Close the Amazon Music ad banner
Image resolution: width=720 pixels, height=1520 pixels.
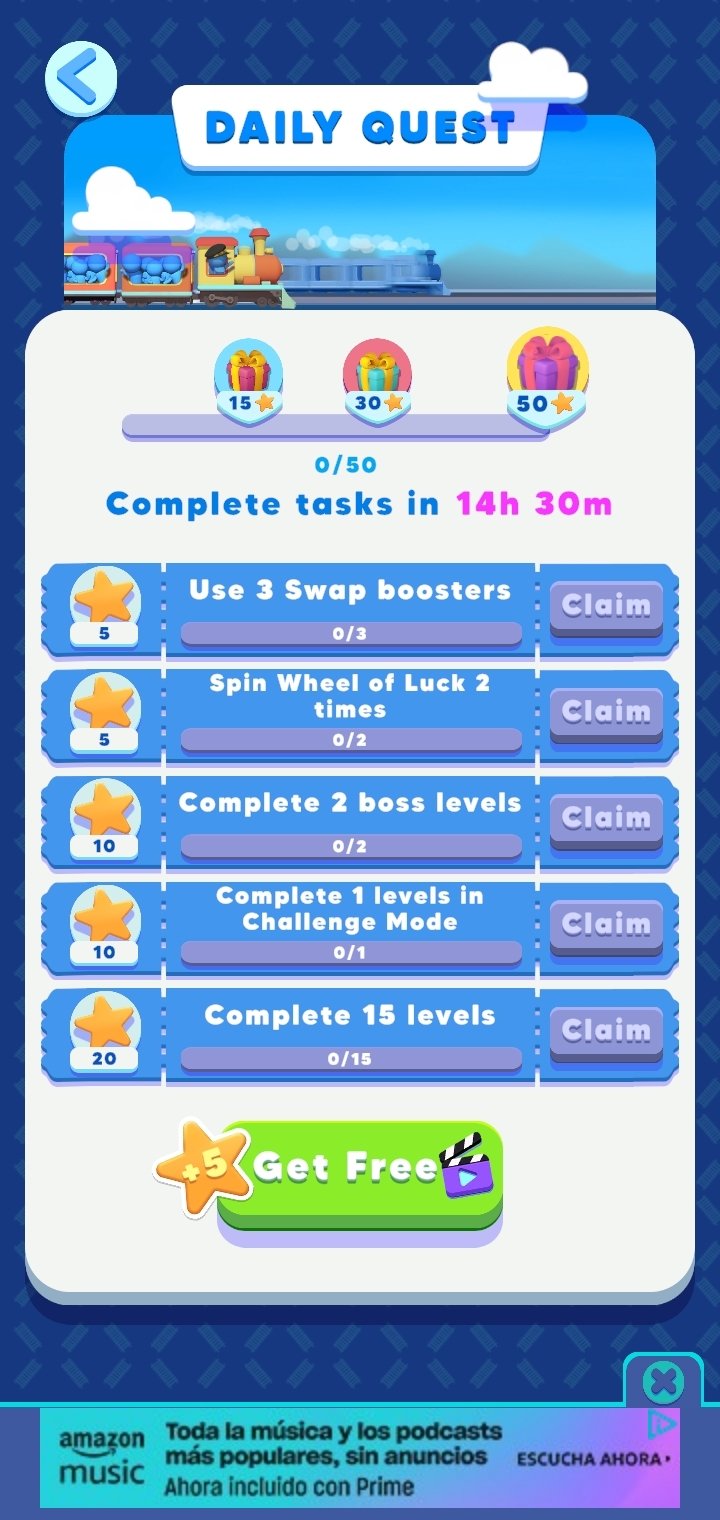coord(662,1382)
